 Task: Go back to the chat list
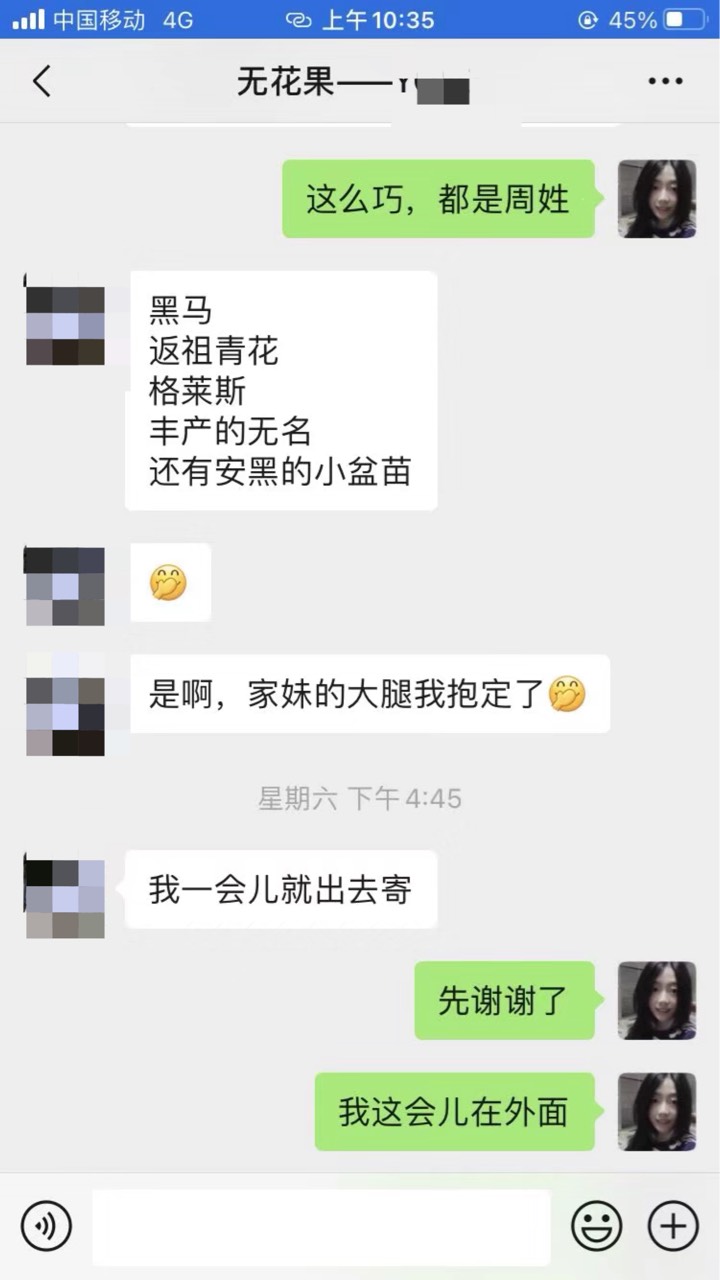[41, 81]
